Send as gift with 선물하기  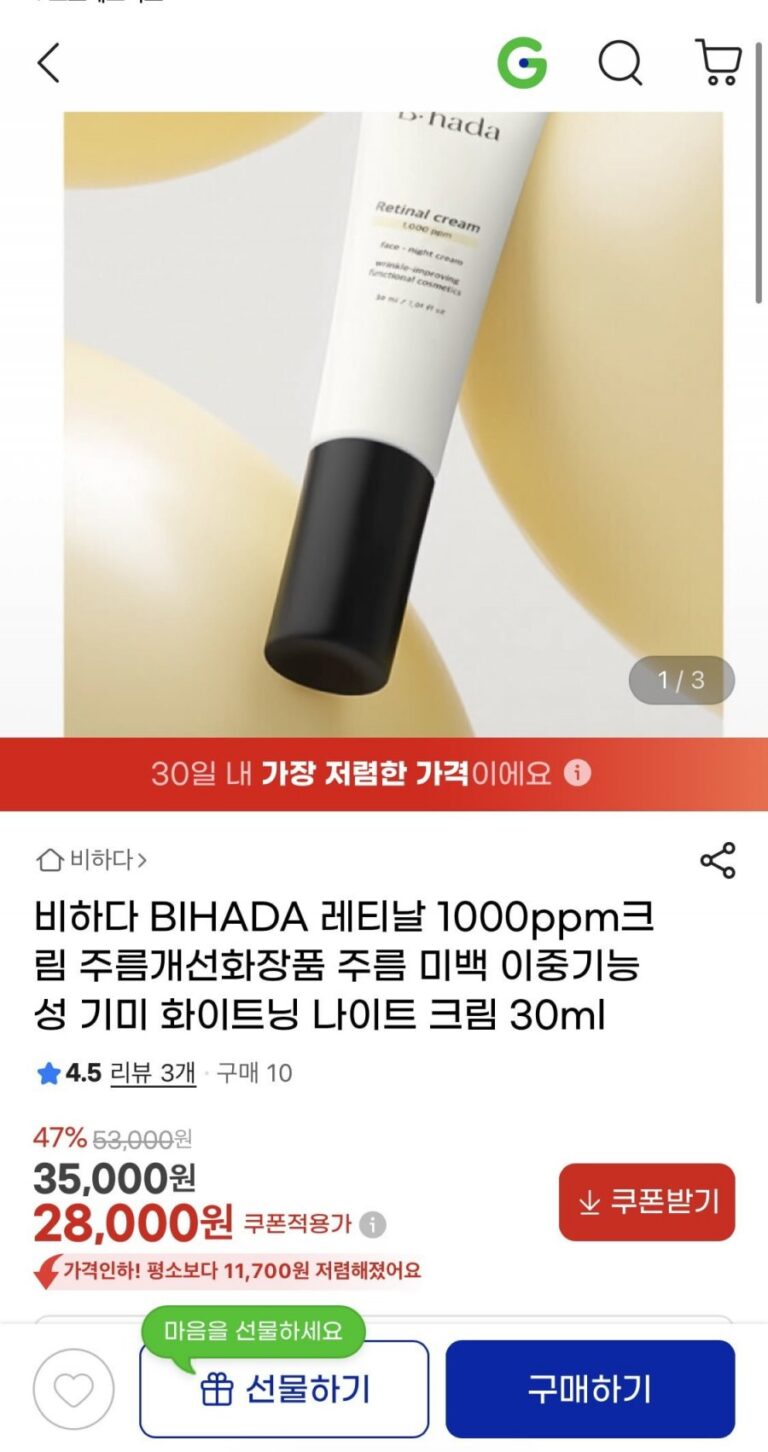(x=284, y=1389)
